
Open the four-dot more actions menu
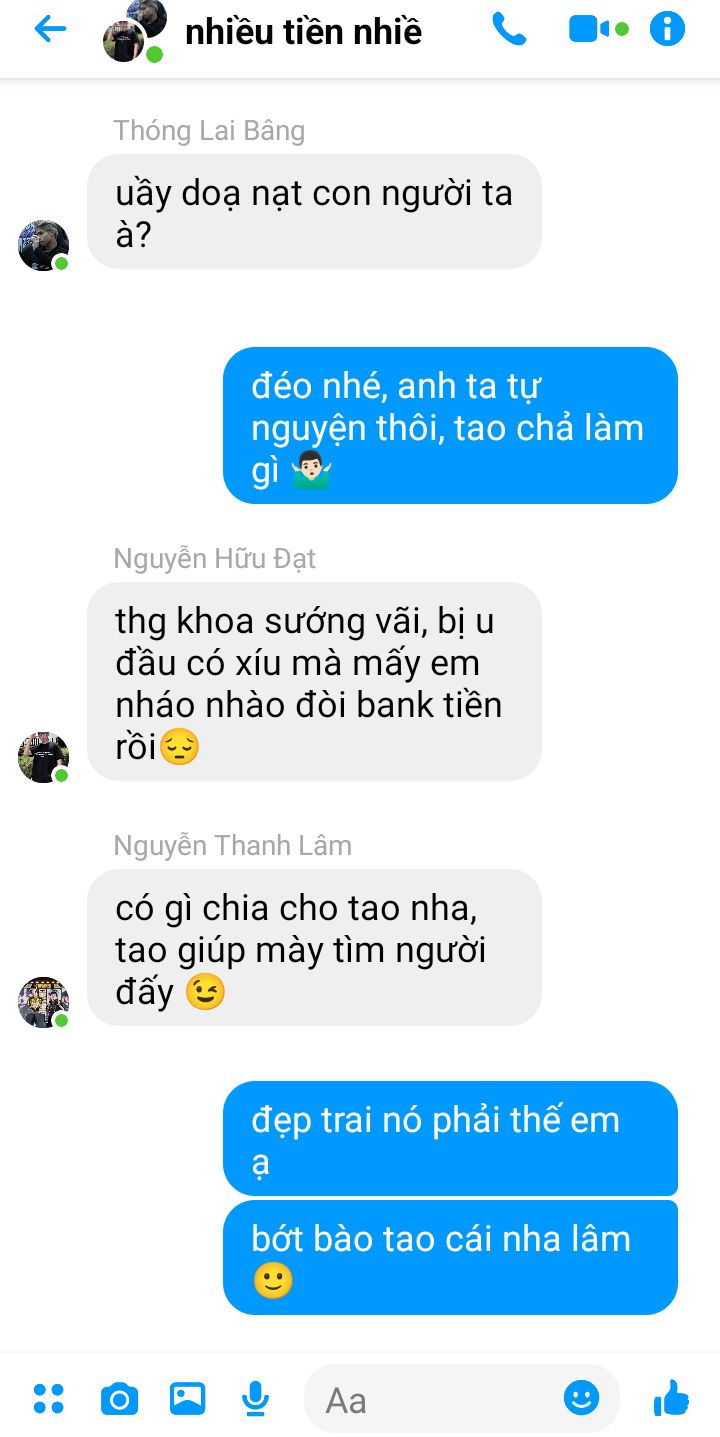pos(48,1398)
